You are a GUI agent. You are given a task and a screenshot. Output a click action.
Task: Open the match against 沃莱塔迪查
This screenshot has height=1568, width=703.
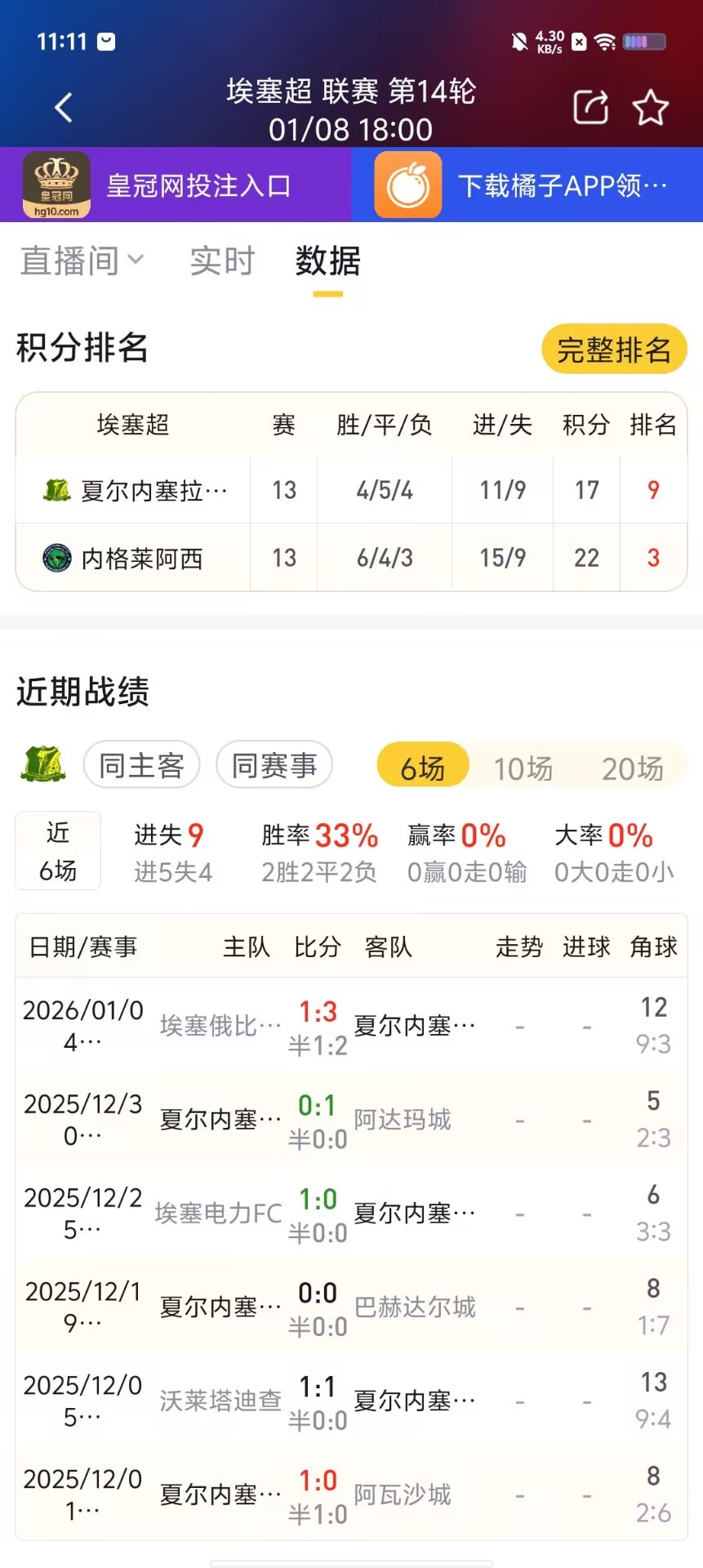click(351, 1401)
